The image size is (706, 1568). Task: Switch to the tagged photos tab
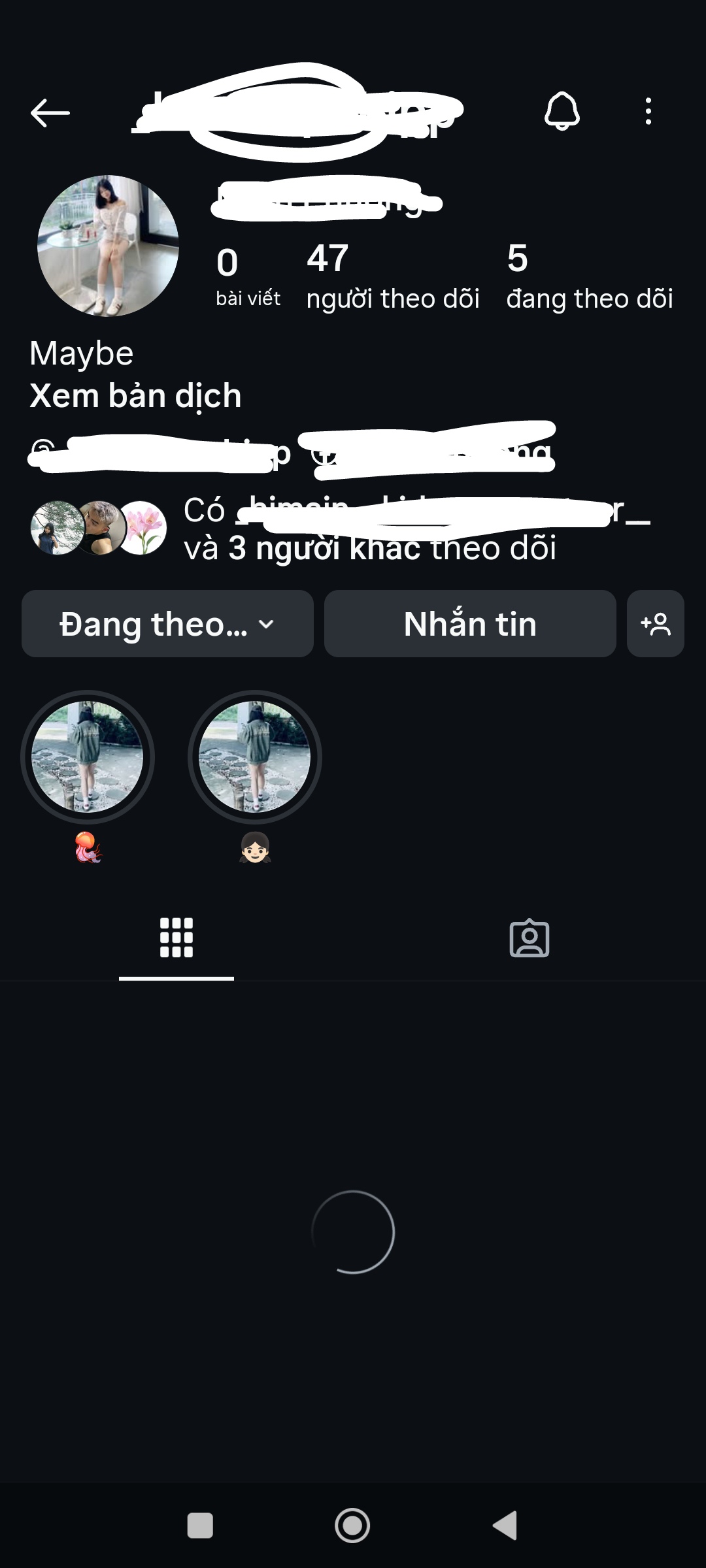click(x=529, y=938)
